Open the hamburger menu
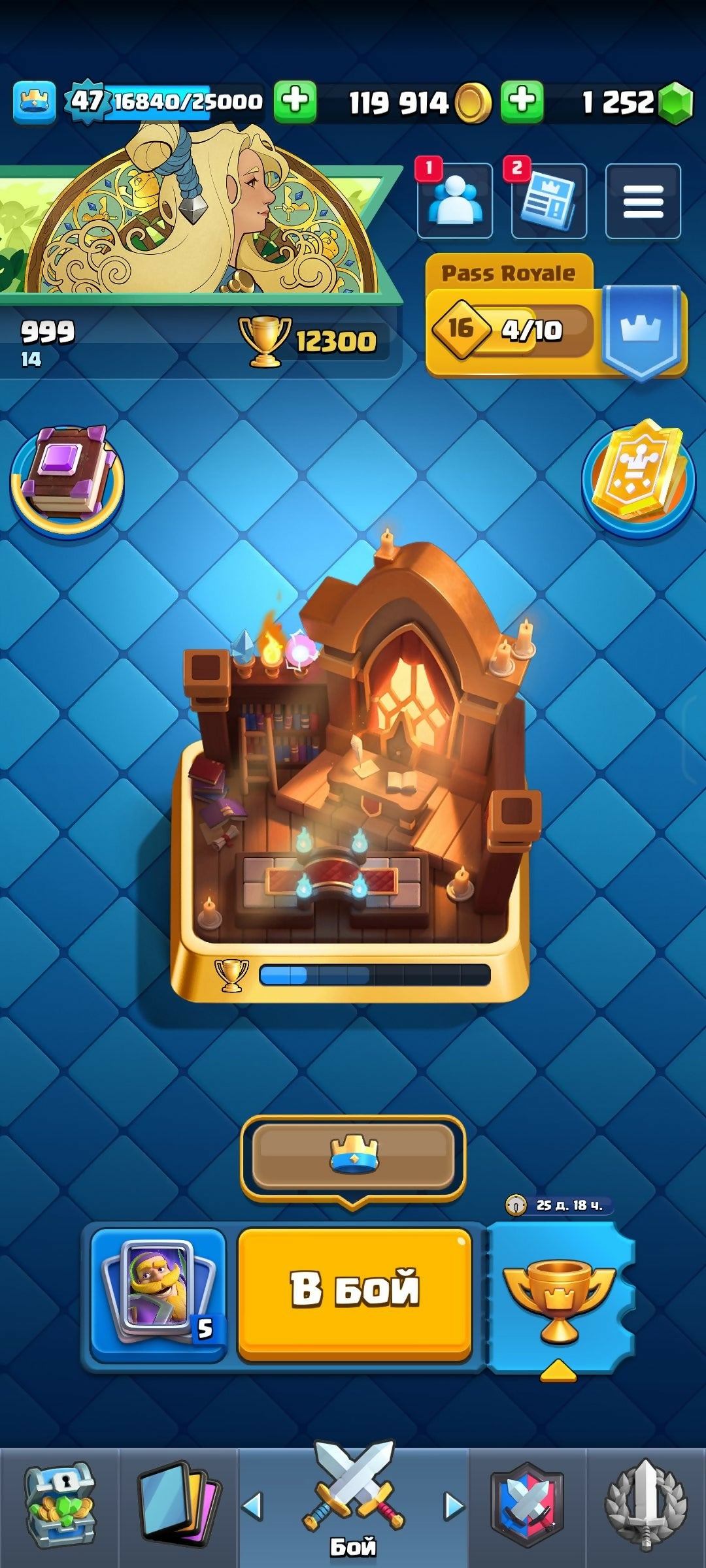Screen dimensions: 706x1568 pyautogui.click(x=643, y=201)
